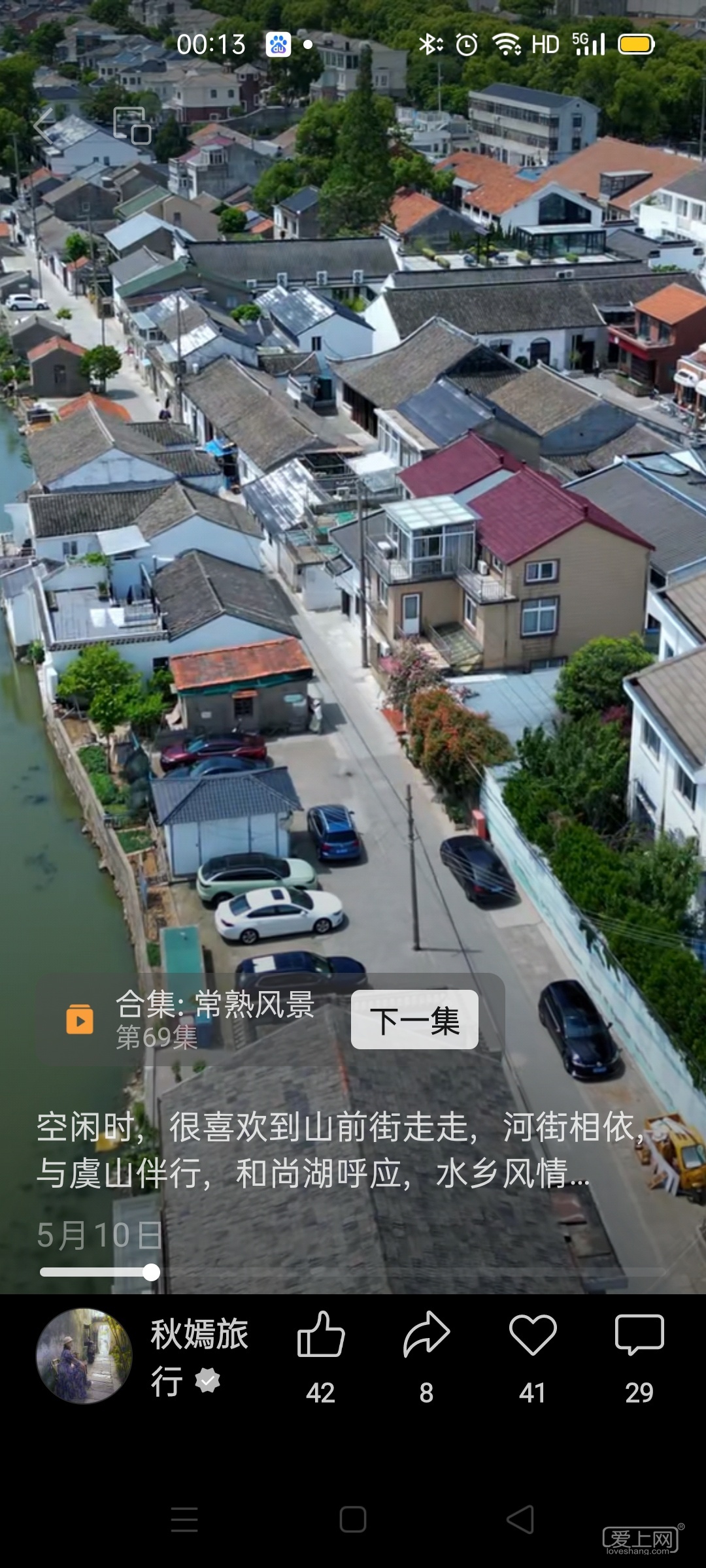
Task: Open 秋嫣旅行 profile avatar
Action: (x=84, y=1356)
